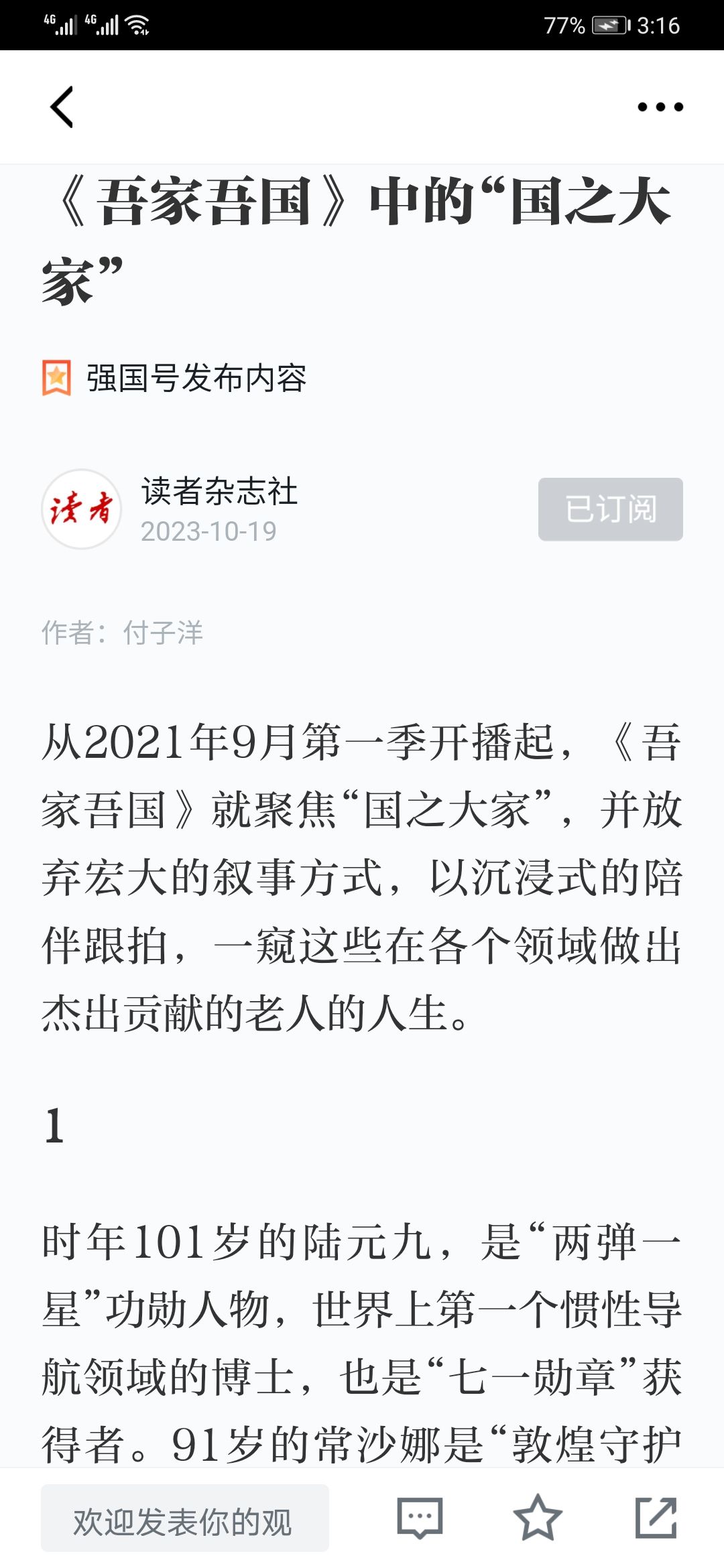Screen dimensions: 724x1568
Task: Open the three-dot overflow menu
Action: point(660,107)
